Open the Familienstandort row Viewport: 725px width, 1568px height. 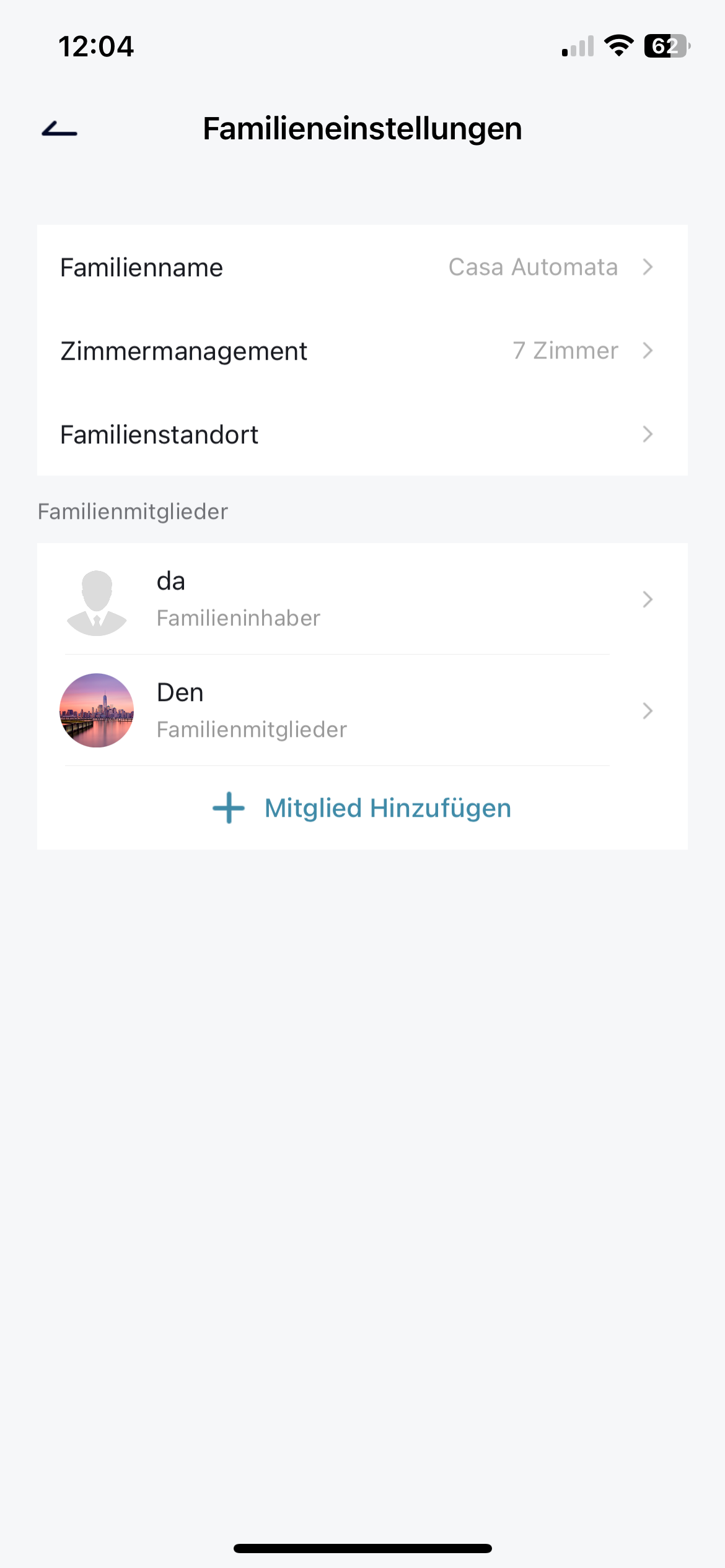click(362, 434)
